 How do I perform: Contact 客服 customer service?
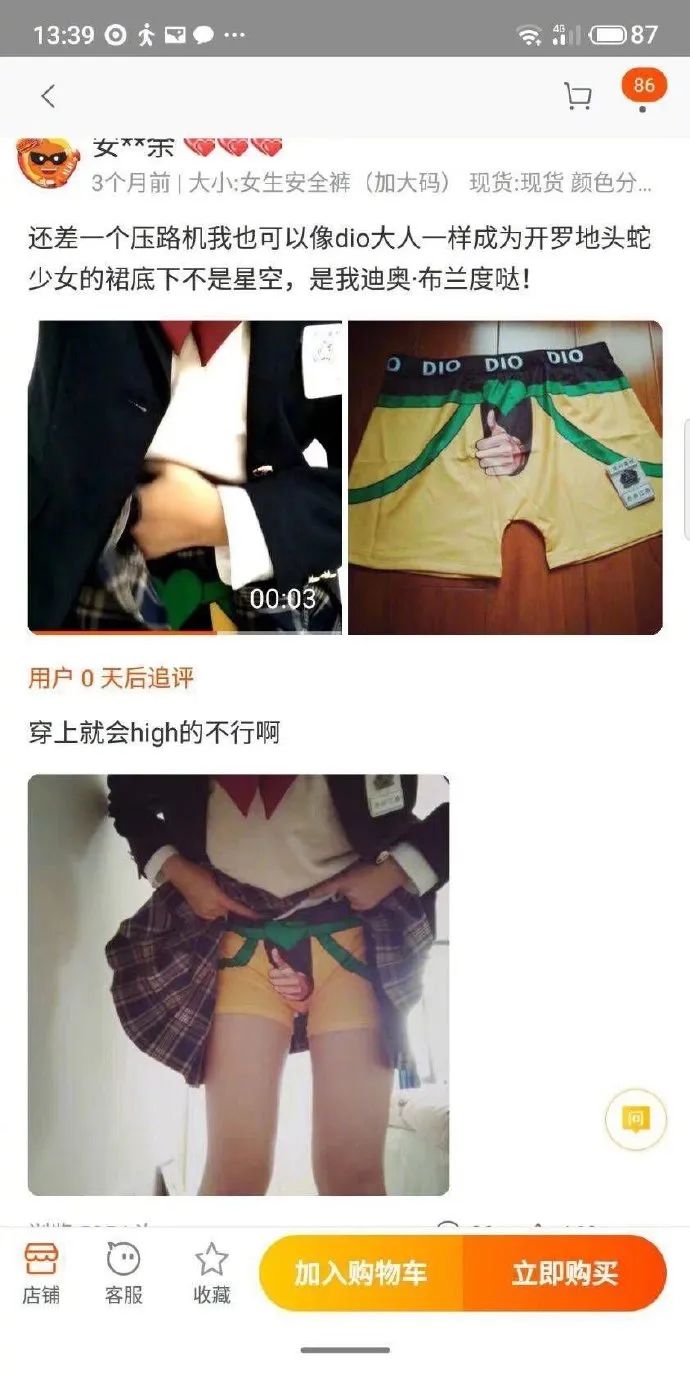click(x=123, y=1273)
